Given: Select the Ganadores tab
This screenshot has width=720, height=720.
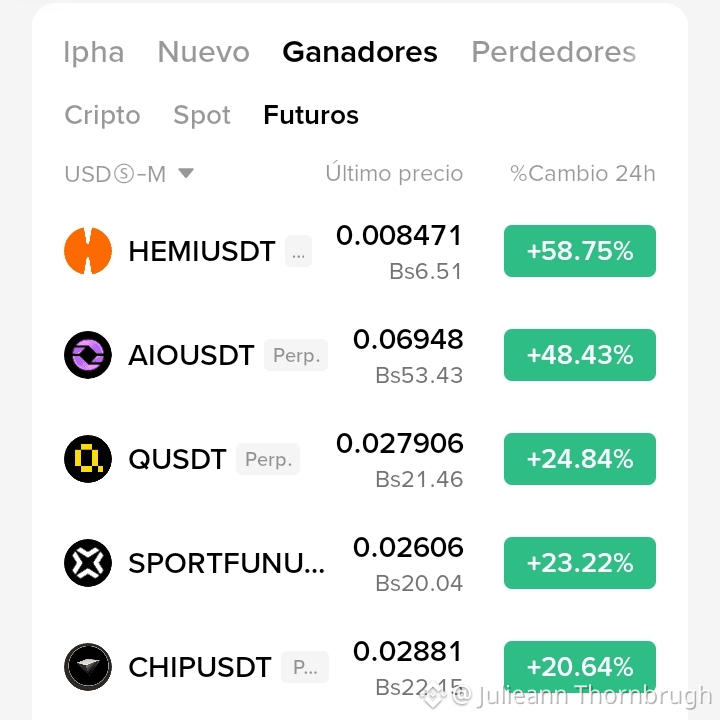Looking at the screenshot, I should click(360, 52).
